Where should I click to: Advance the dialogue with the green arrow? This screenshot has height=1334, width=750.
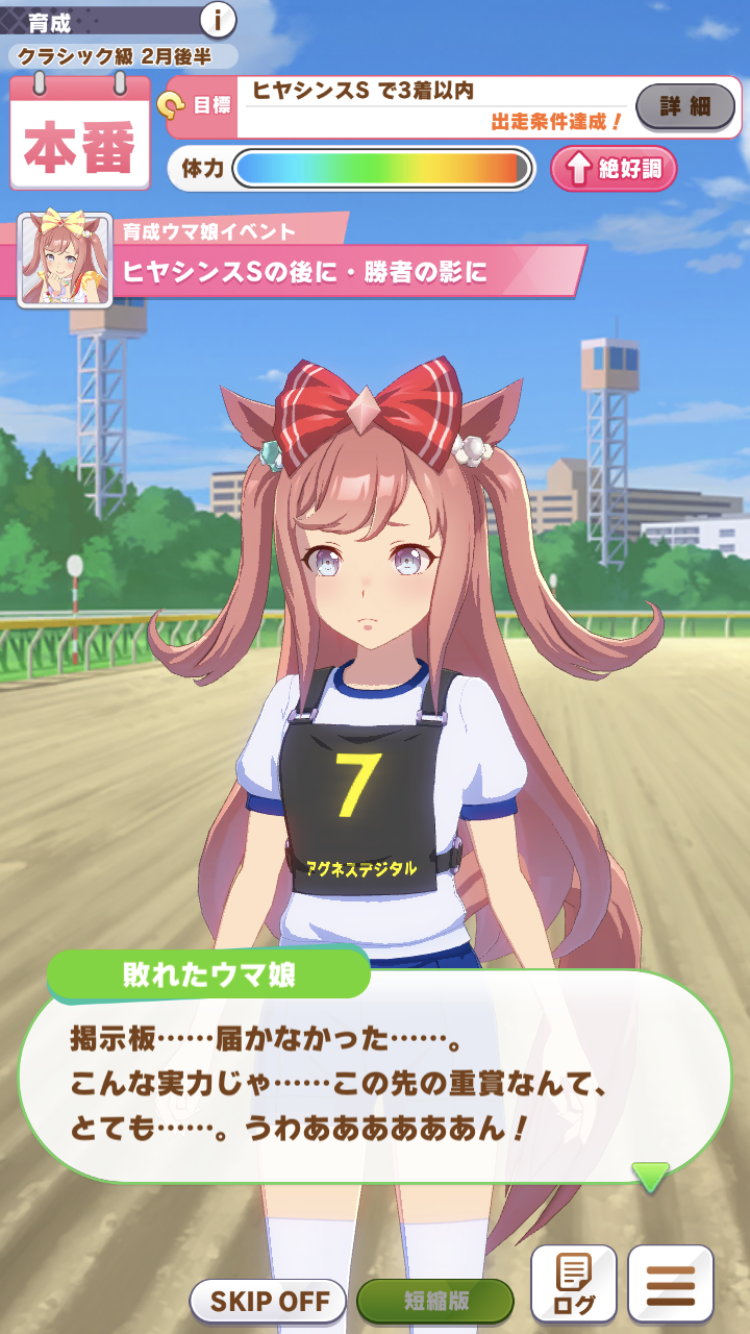[650, 1177]
